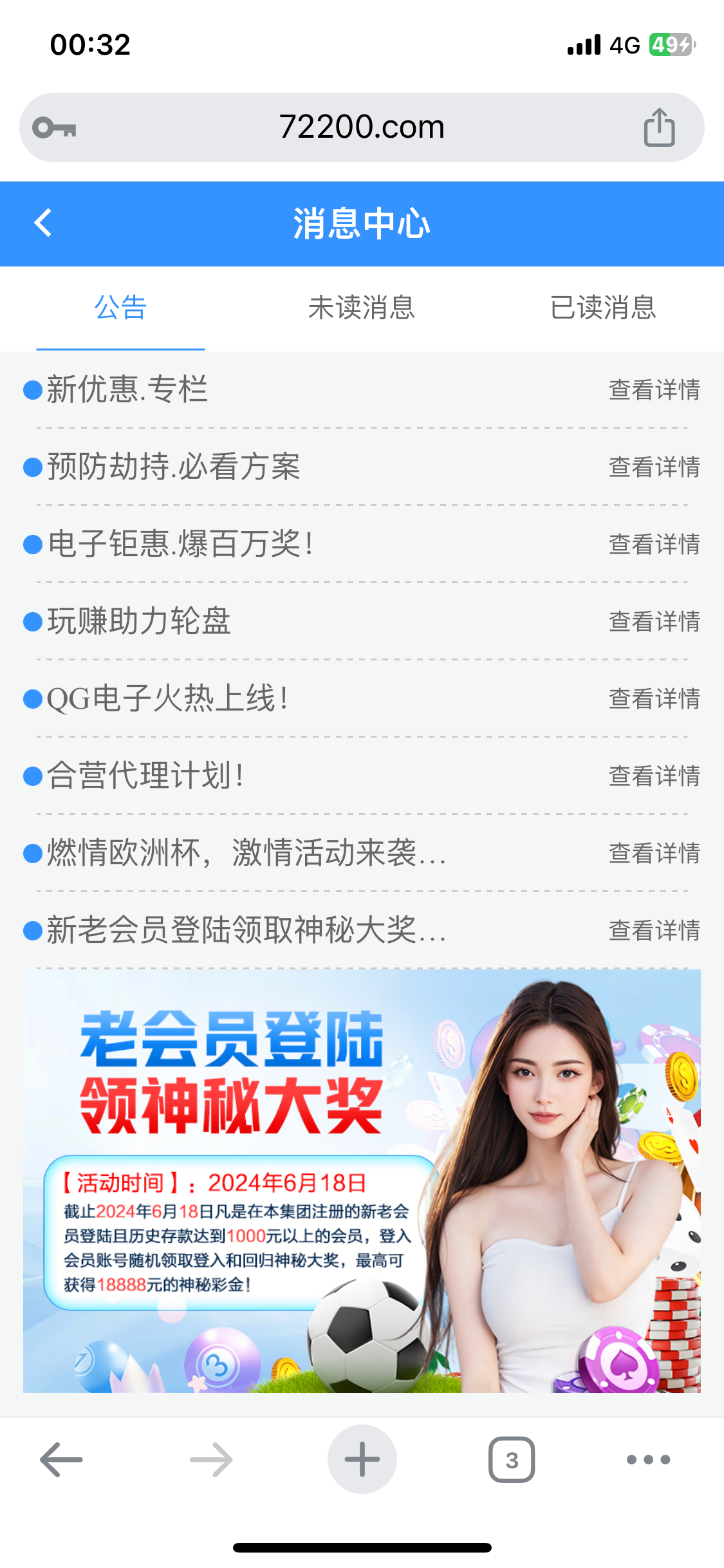Switch to the 已读消息 tab
Viewport: 724px width, 1568px height.
602,308
